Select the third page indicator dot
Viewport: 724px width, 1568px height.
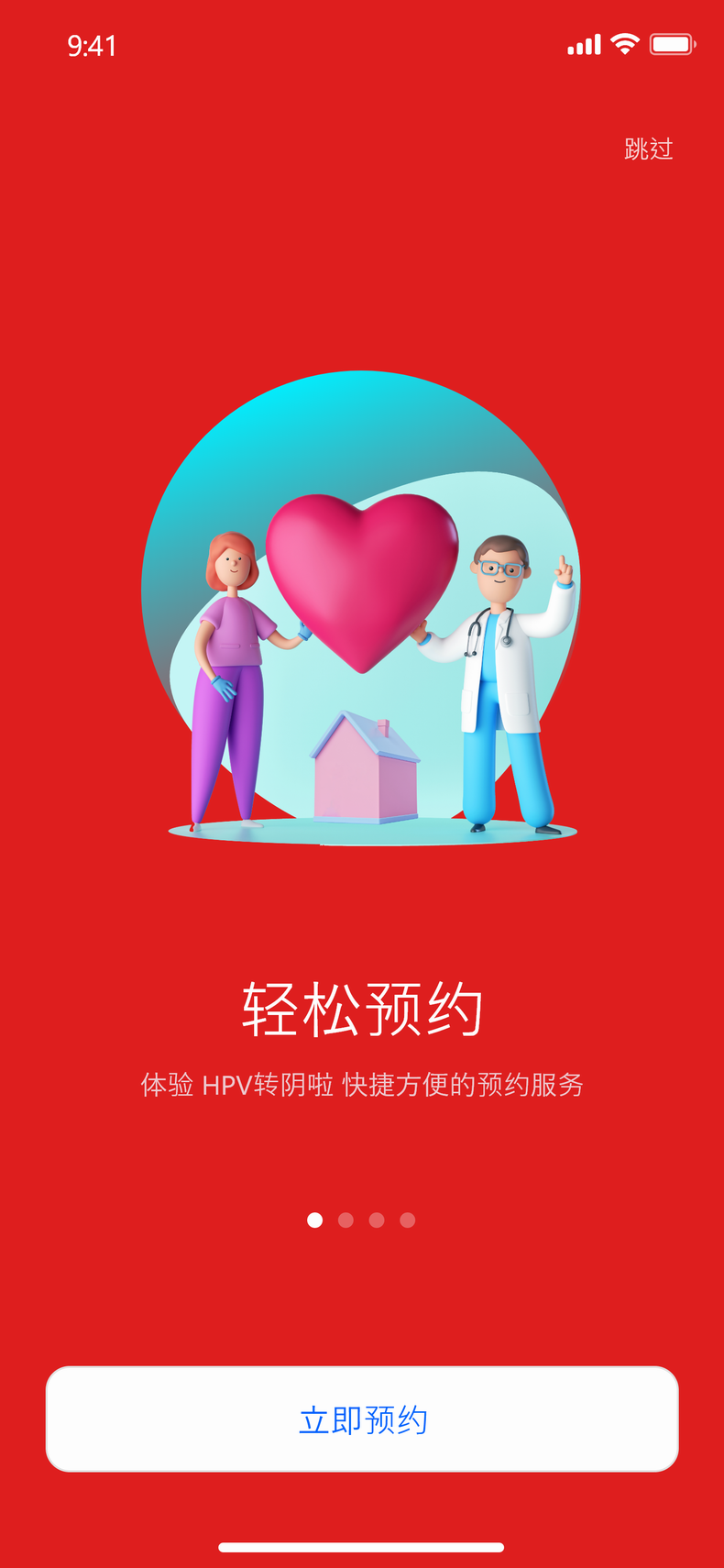pos(377,1220)
